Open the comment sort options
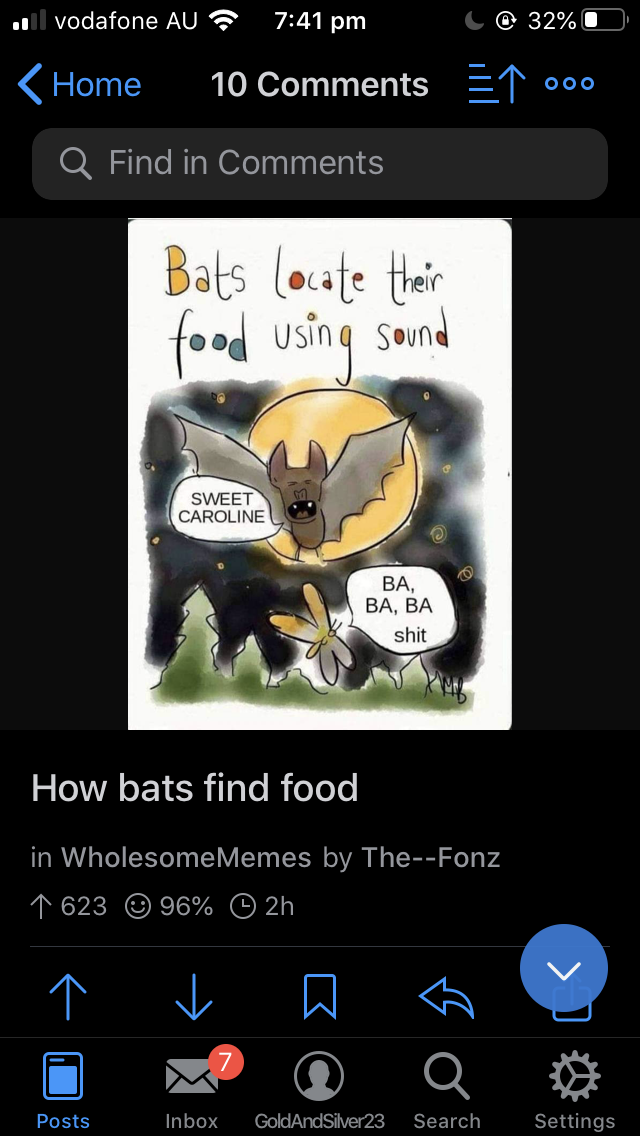This screenshot has height=1136, width=640. (x=496, y=84)
